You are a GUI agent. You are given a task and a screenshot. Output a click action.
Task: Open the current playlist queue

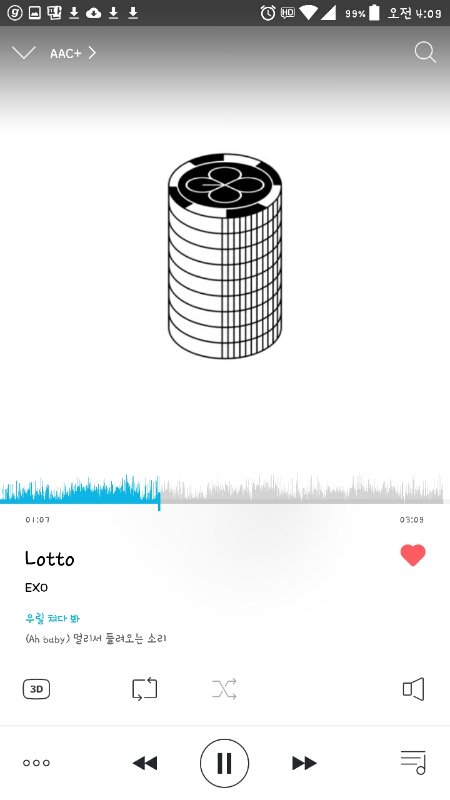click(414, 762)
